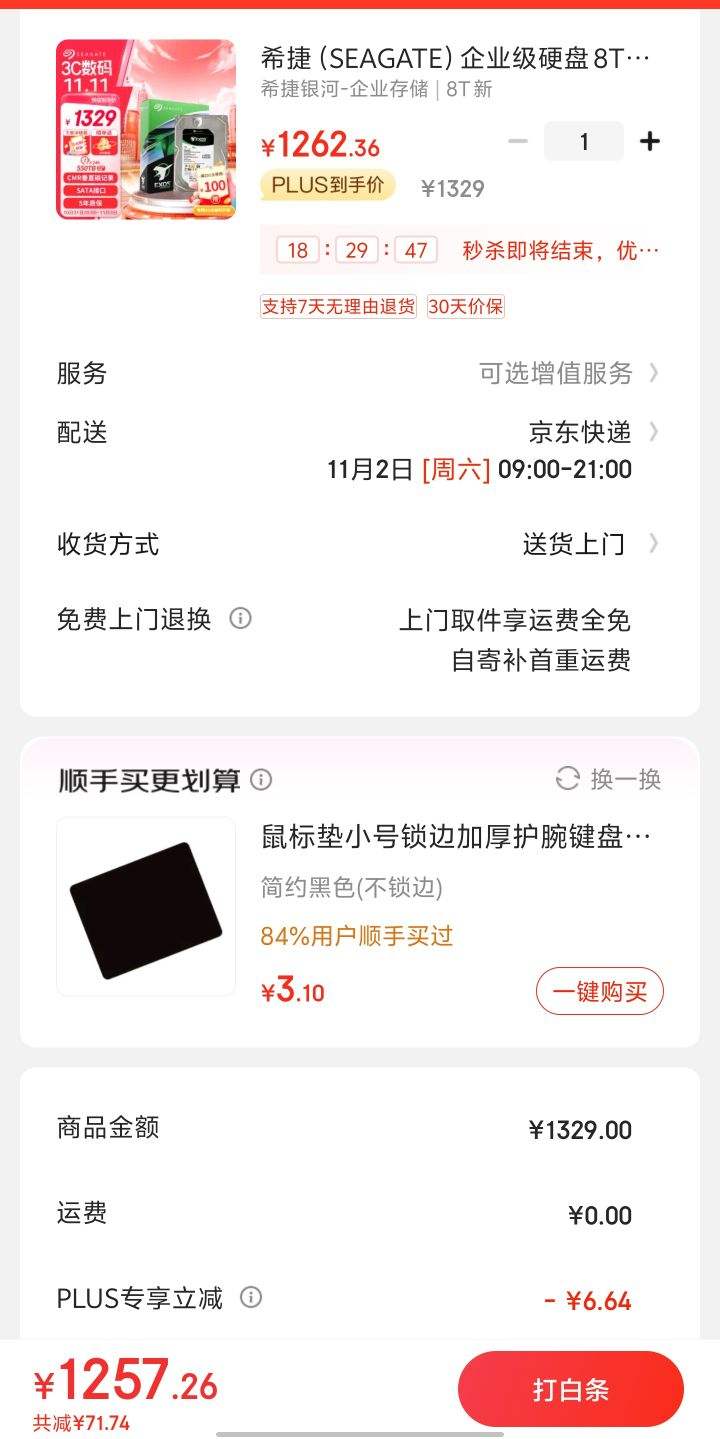The height and width of the screenshot is (1439, 720).
Task: Open the mouse pad product image
Action: 146,906
